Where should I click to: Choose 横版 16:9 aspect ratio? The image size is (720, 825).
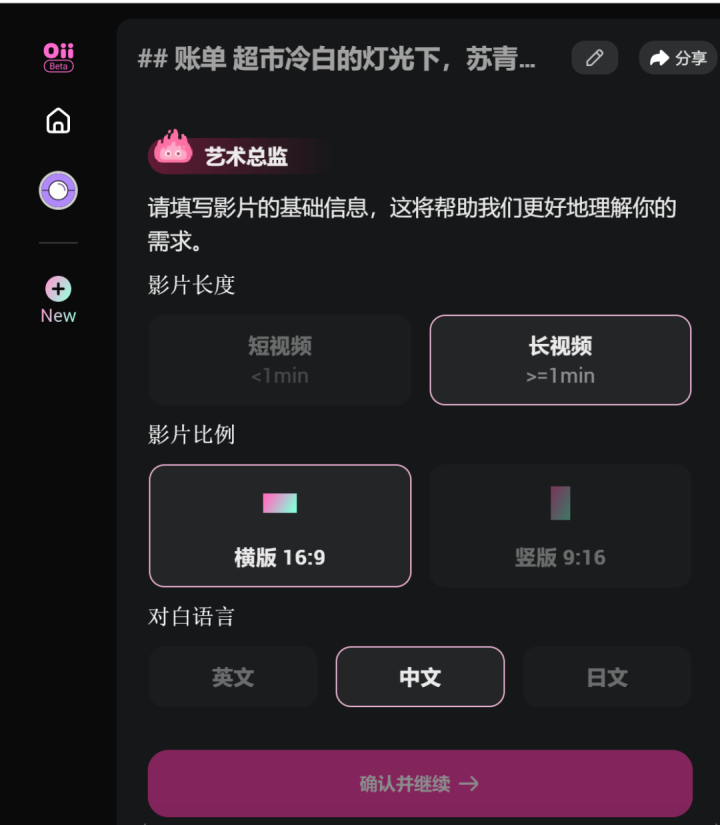[280, 525]
